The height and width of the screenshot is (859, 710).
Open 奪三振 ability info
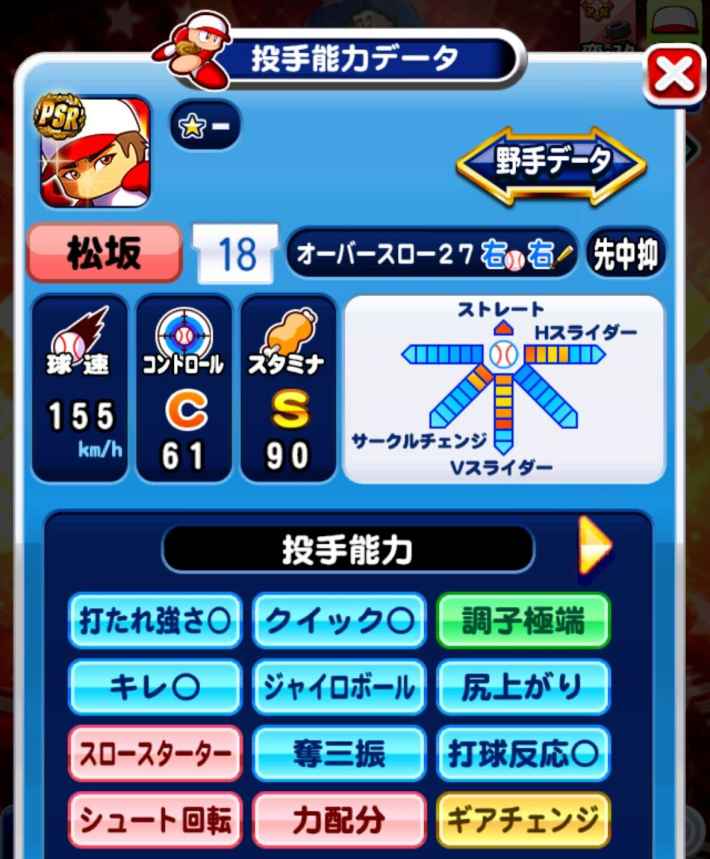pyautogui.click(x=339, y=753)
